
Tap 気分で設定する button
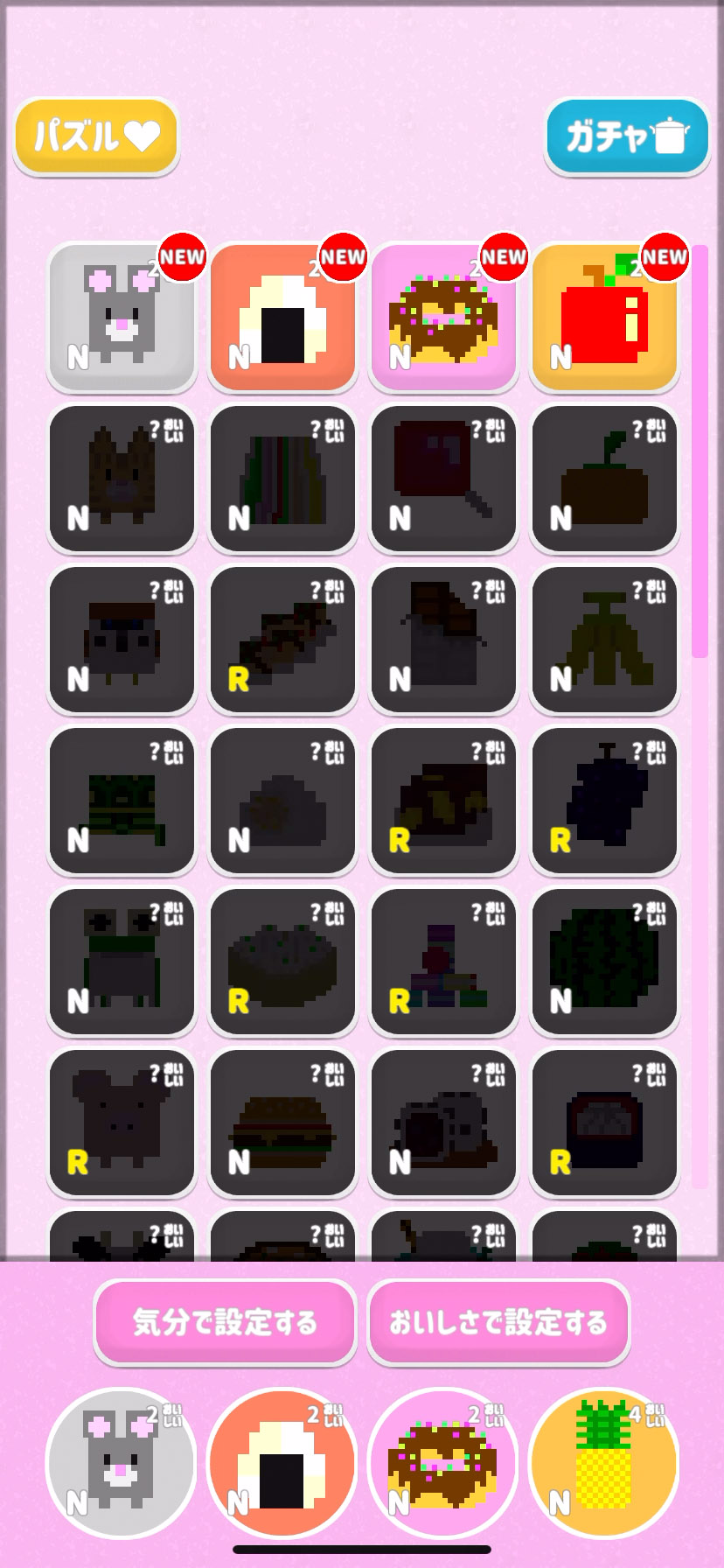(x=226, y=1321)
